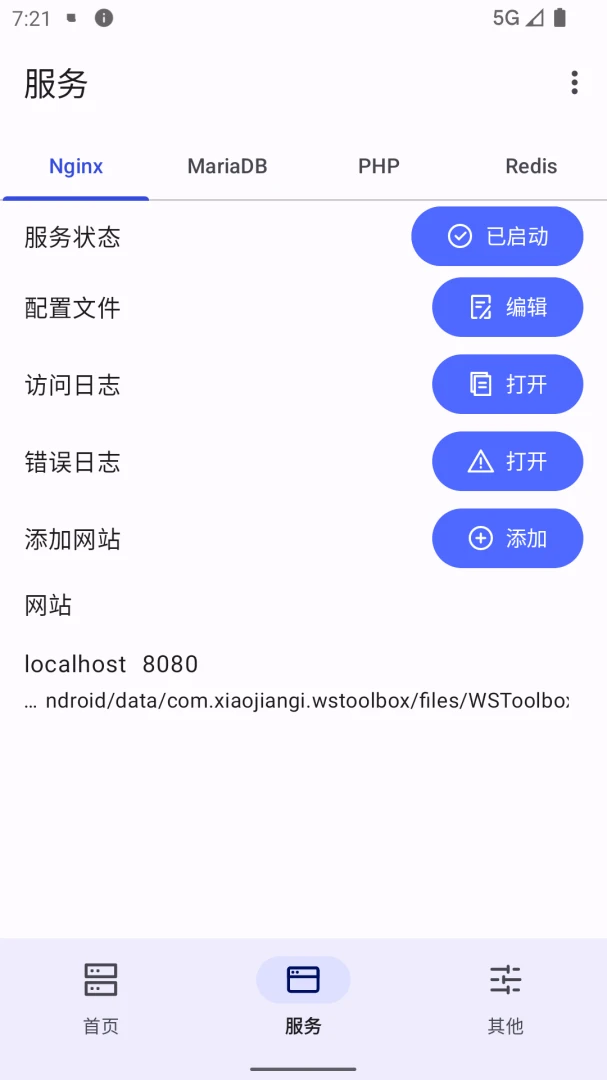
Task: Open the overflow menu
Action: click(x=574, y=83)
